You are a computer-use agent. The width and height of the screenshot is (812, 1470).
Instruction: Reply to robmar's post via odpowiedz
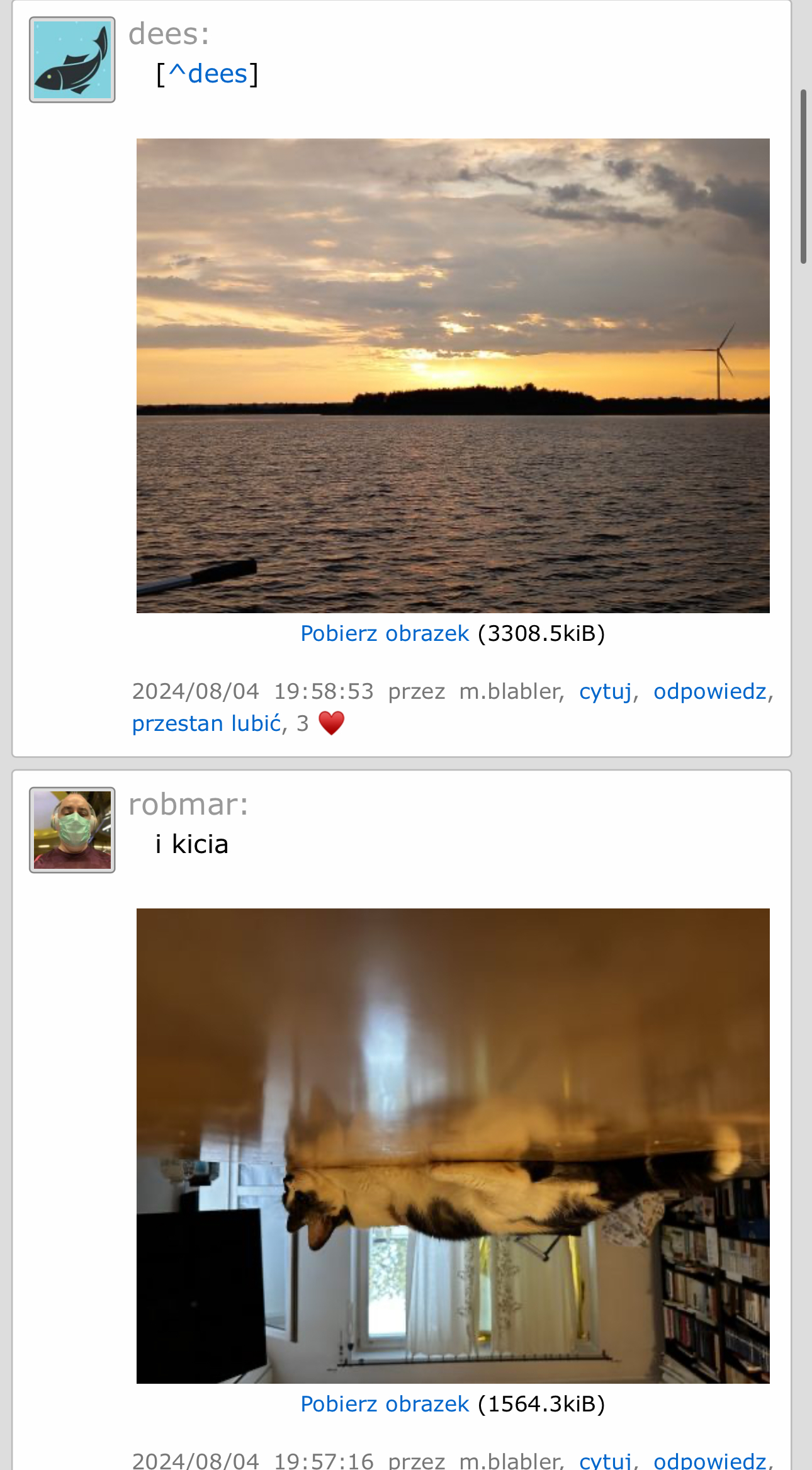(x=709, y=1461)
